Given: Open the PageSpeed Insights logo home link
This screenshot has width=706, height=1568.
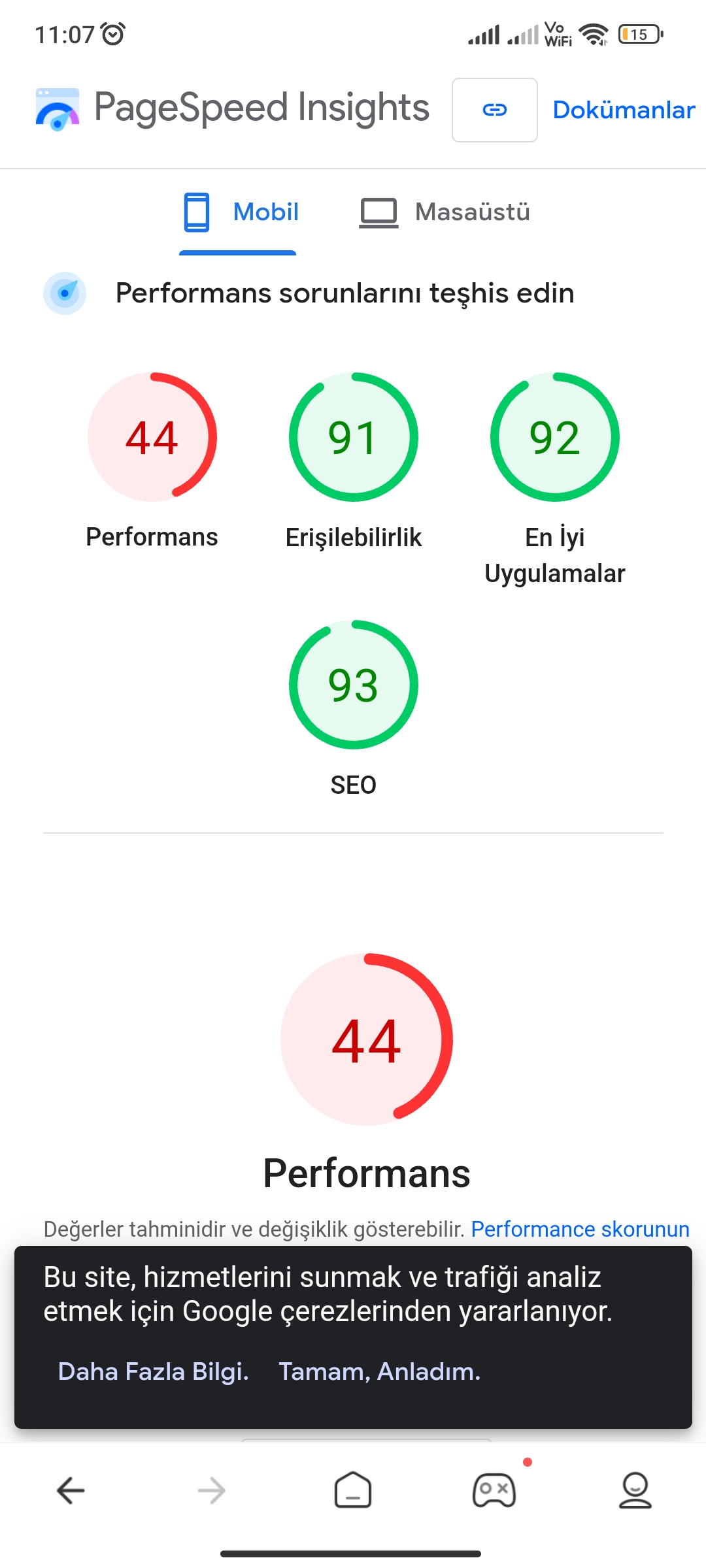Looking at the screenshot, I should click(232, 108).
